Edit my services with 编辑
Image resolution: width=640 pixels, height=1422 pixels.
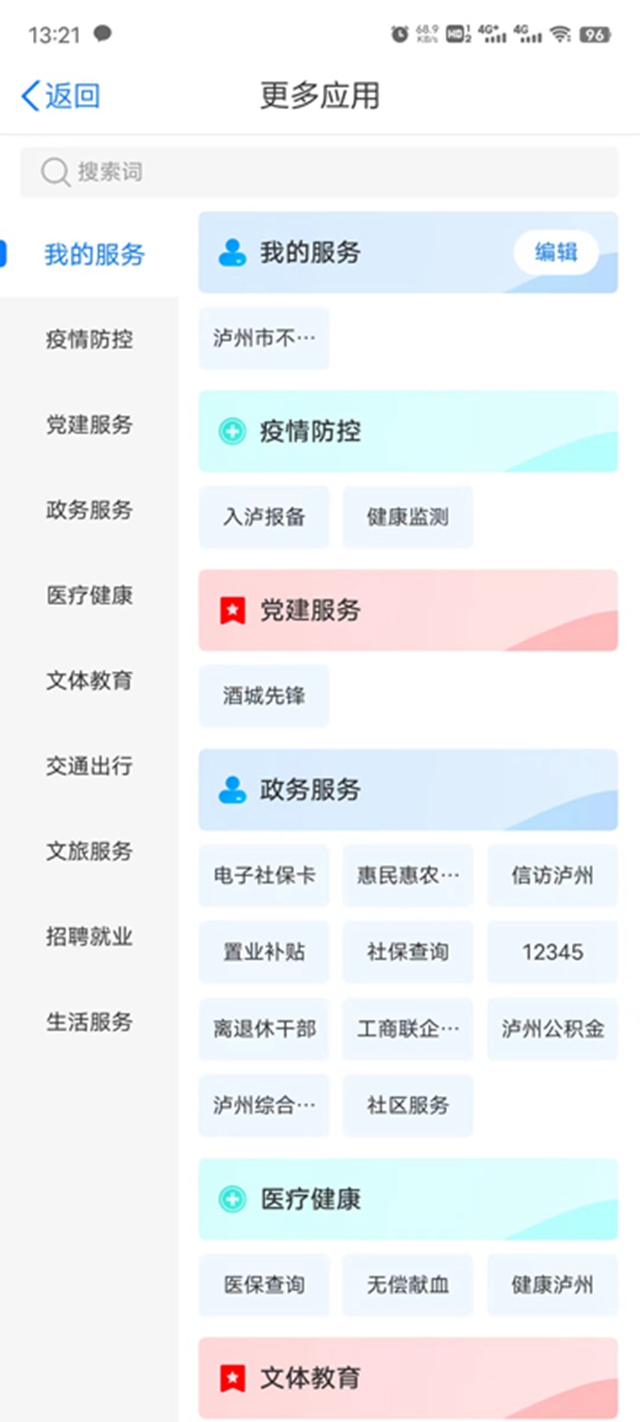pos(556,253)
